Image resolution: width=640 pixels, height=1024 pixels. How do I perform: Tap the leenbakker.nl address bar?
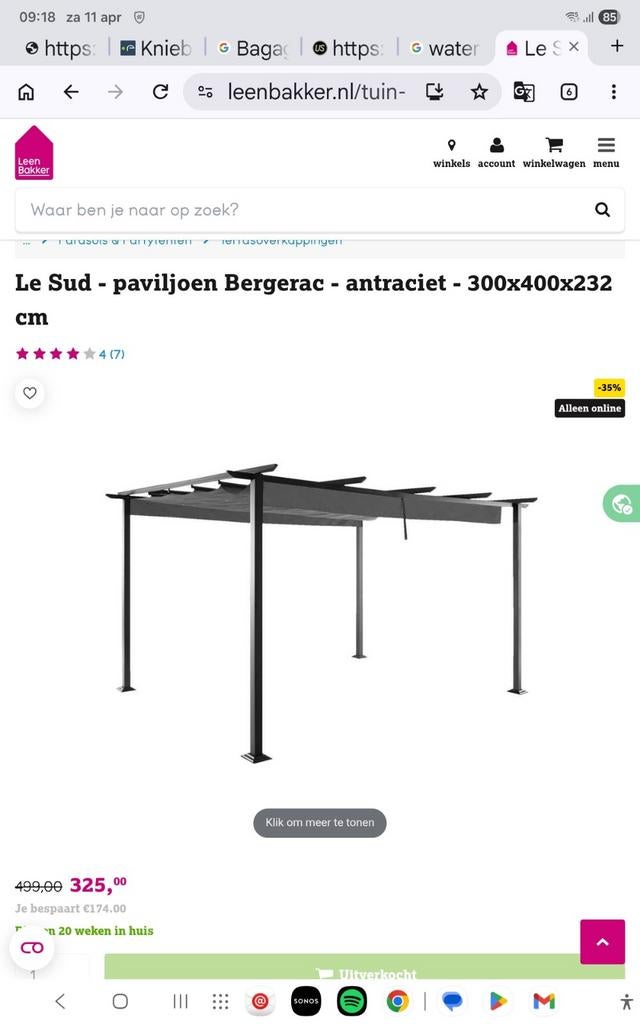tap(315, 92)
